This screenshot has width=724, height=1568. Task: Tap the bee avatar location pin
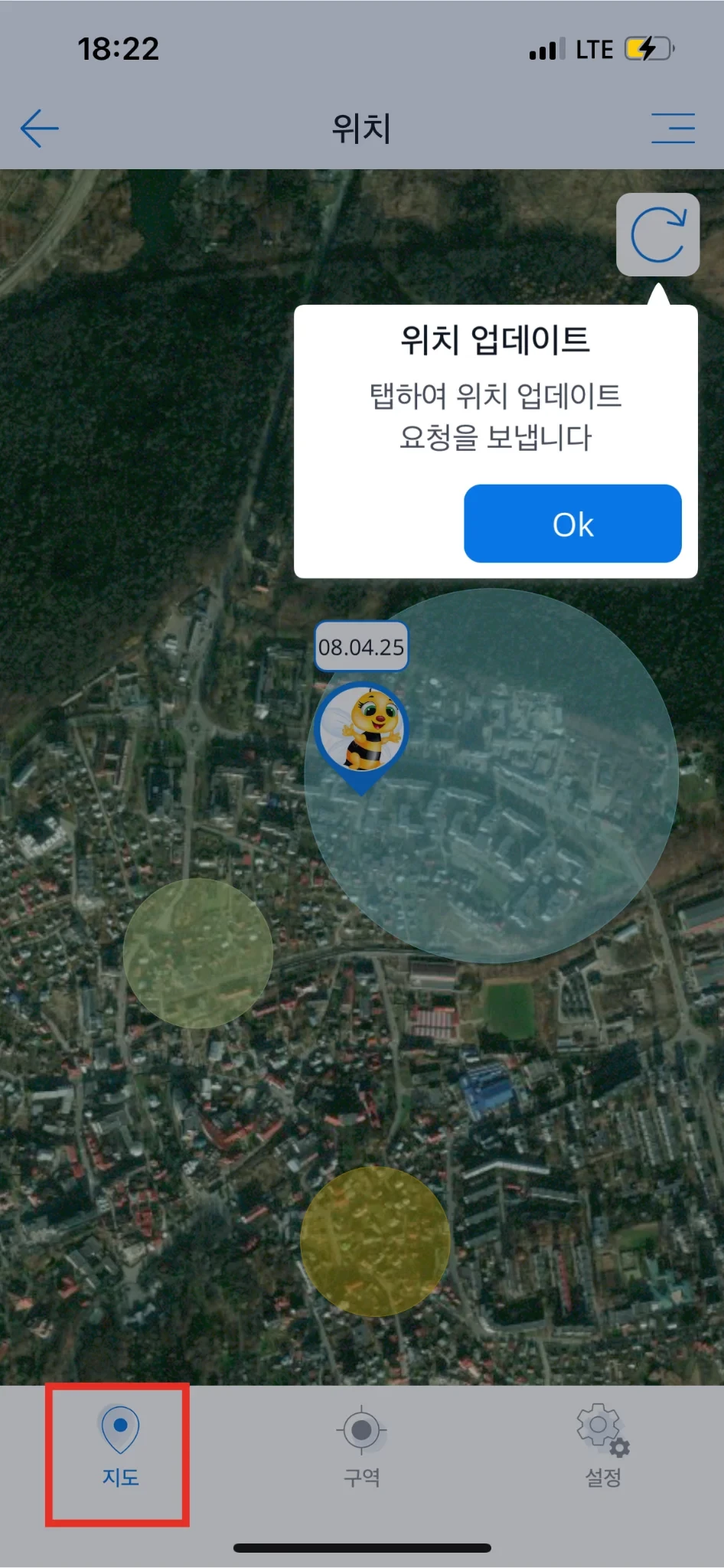tap(361, 730)
